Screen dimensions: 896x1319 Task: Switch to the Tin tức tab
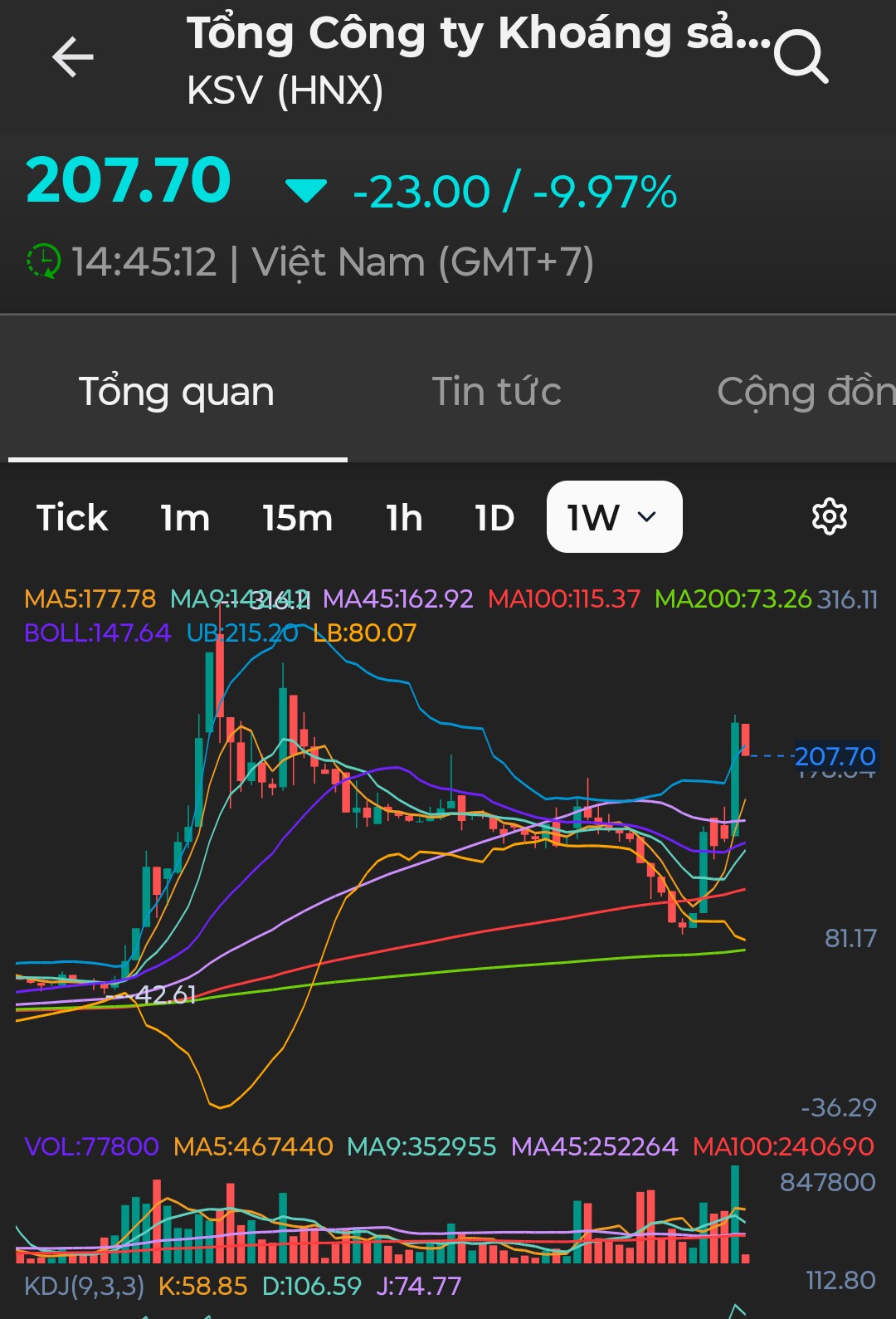tap(496, 392)
